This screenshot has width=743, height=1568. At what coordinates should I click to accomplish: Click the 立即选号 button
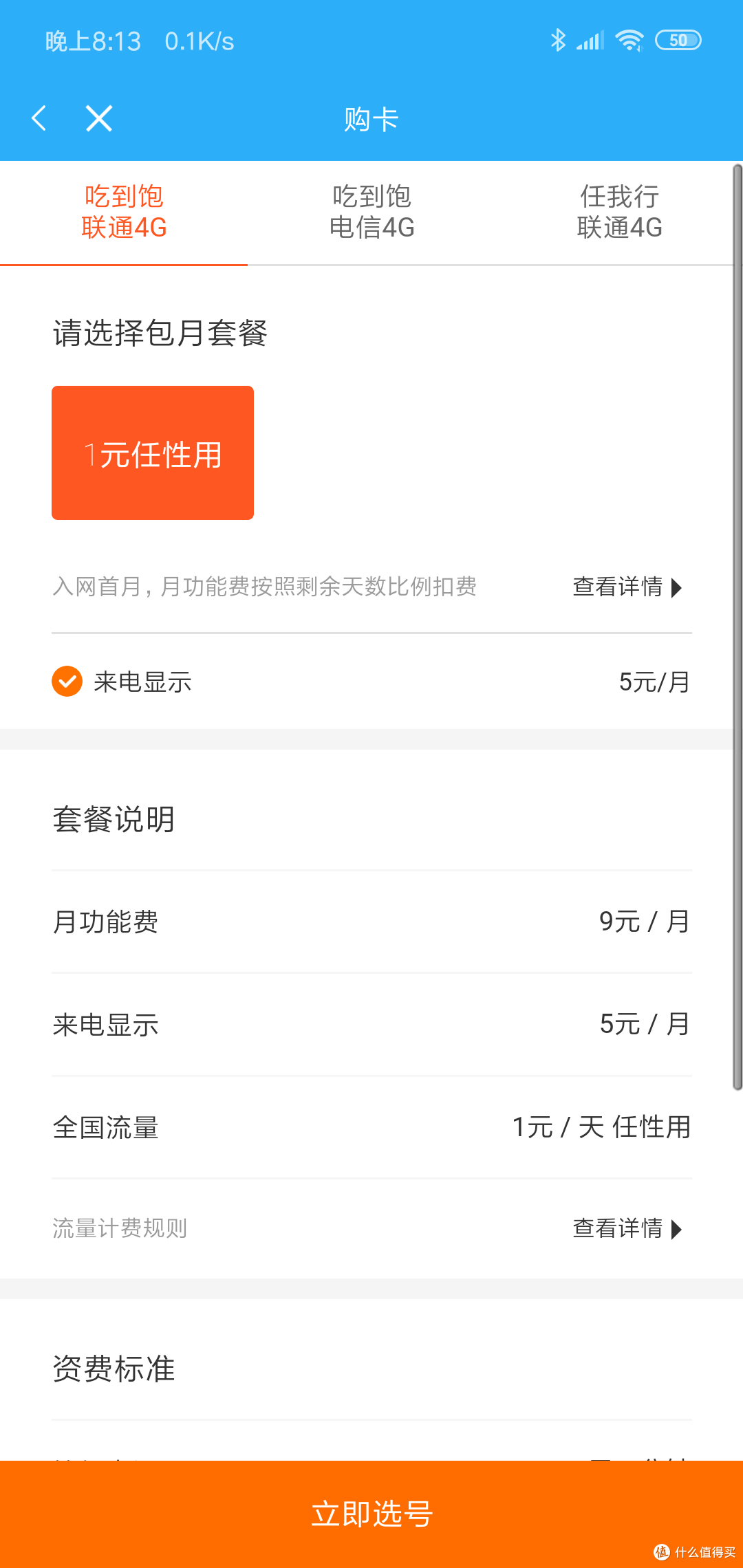371,1512
